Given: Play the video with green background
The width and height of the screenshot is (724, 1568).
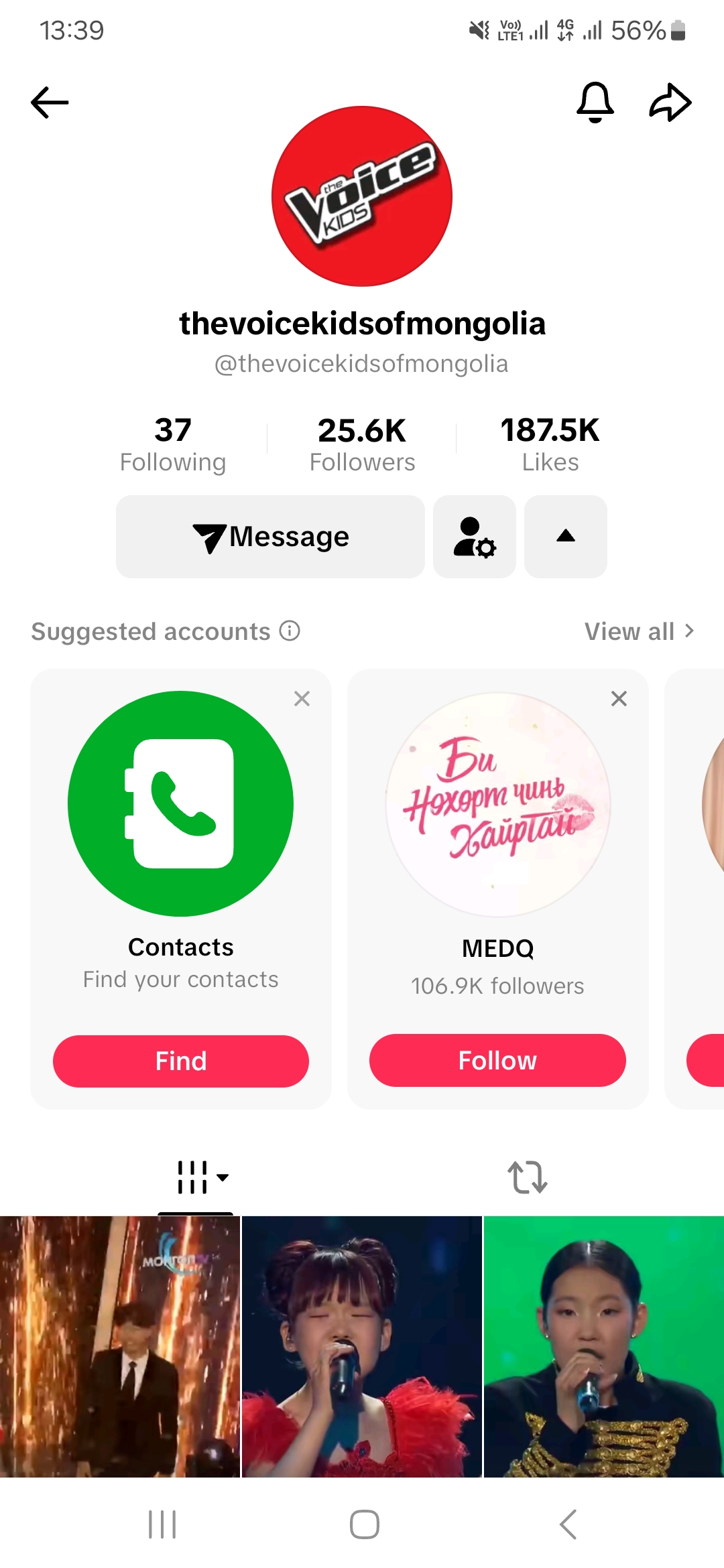Looking at the screenshot, I should 603,1347.
